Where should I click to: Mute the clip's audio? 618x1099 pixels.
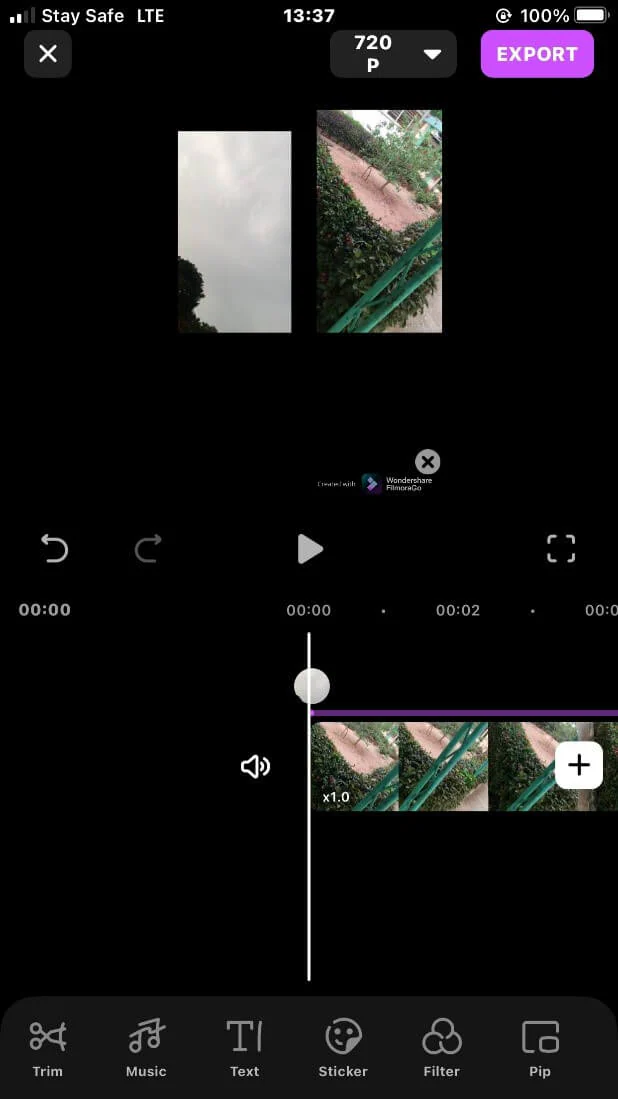pos(255,767)
